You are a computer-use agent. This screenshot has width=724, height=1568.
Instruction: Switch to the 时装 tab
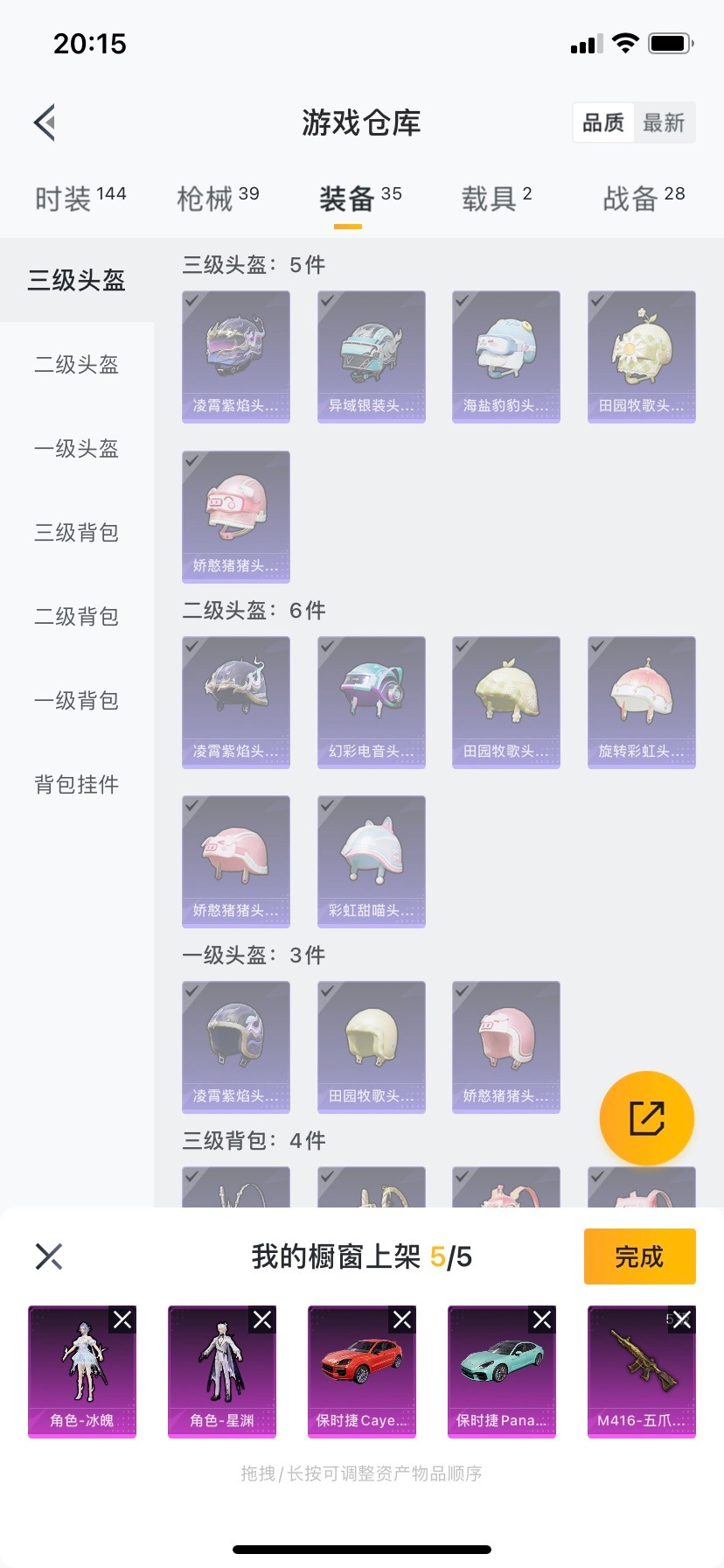80,198
